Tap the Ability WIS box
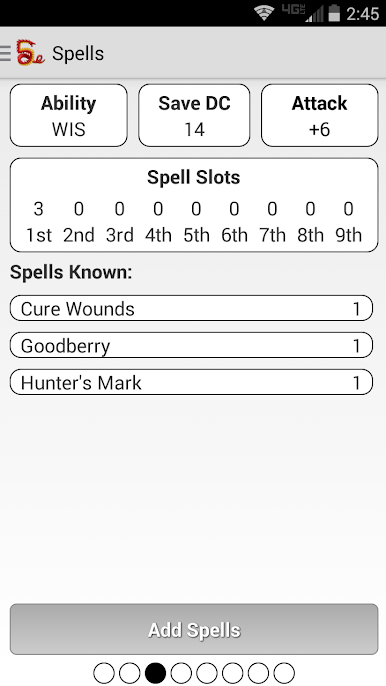Viewport: 386px width, 686px height. point(69,116)
